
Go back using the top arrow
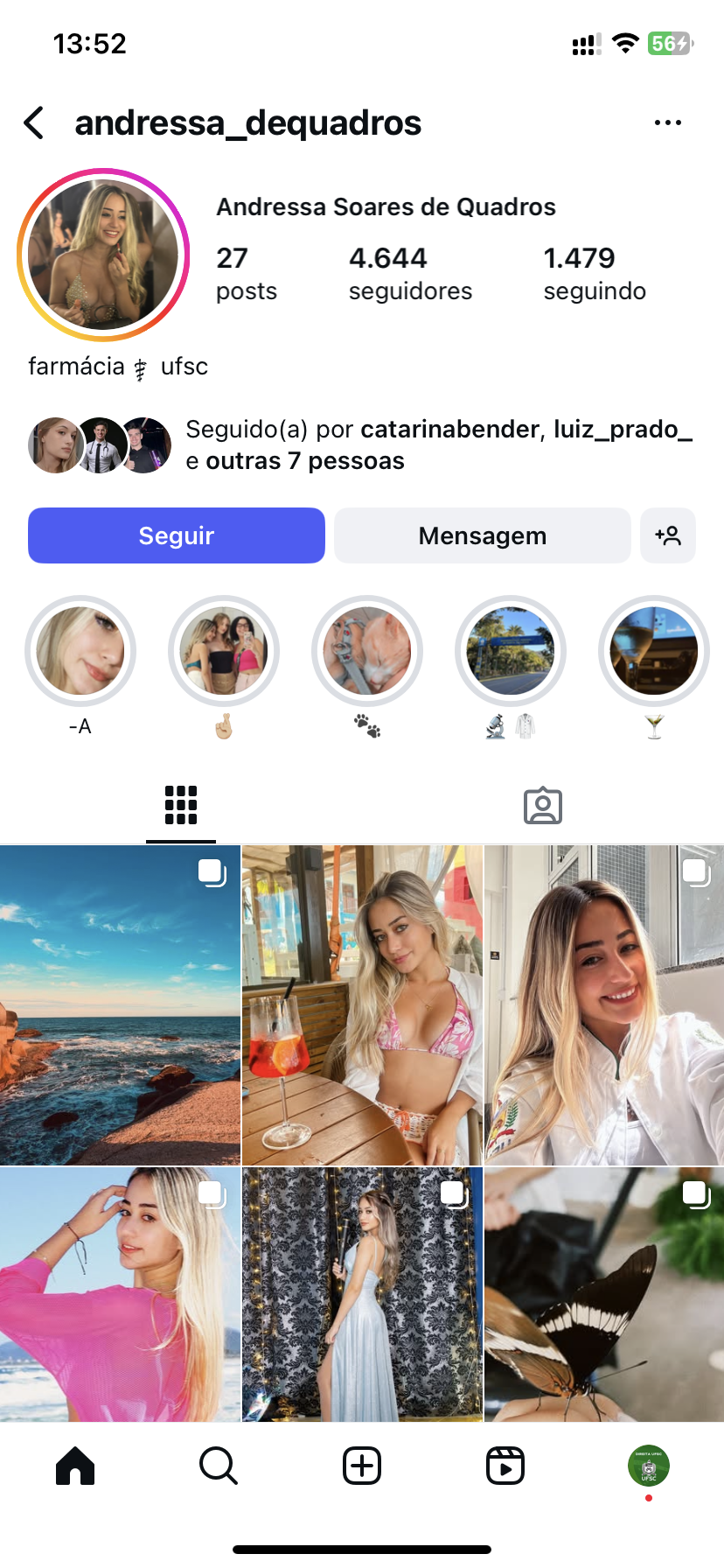(x=35, y=123)
